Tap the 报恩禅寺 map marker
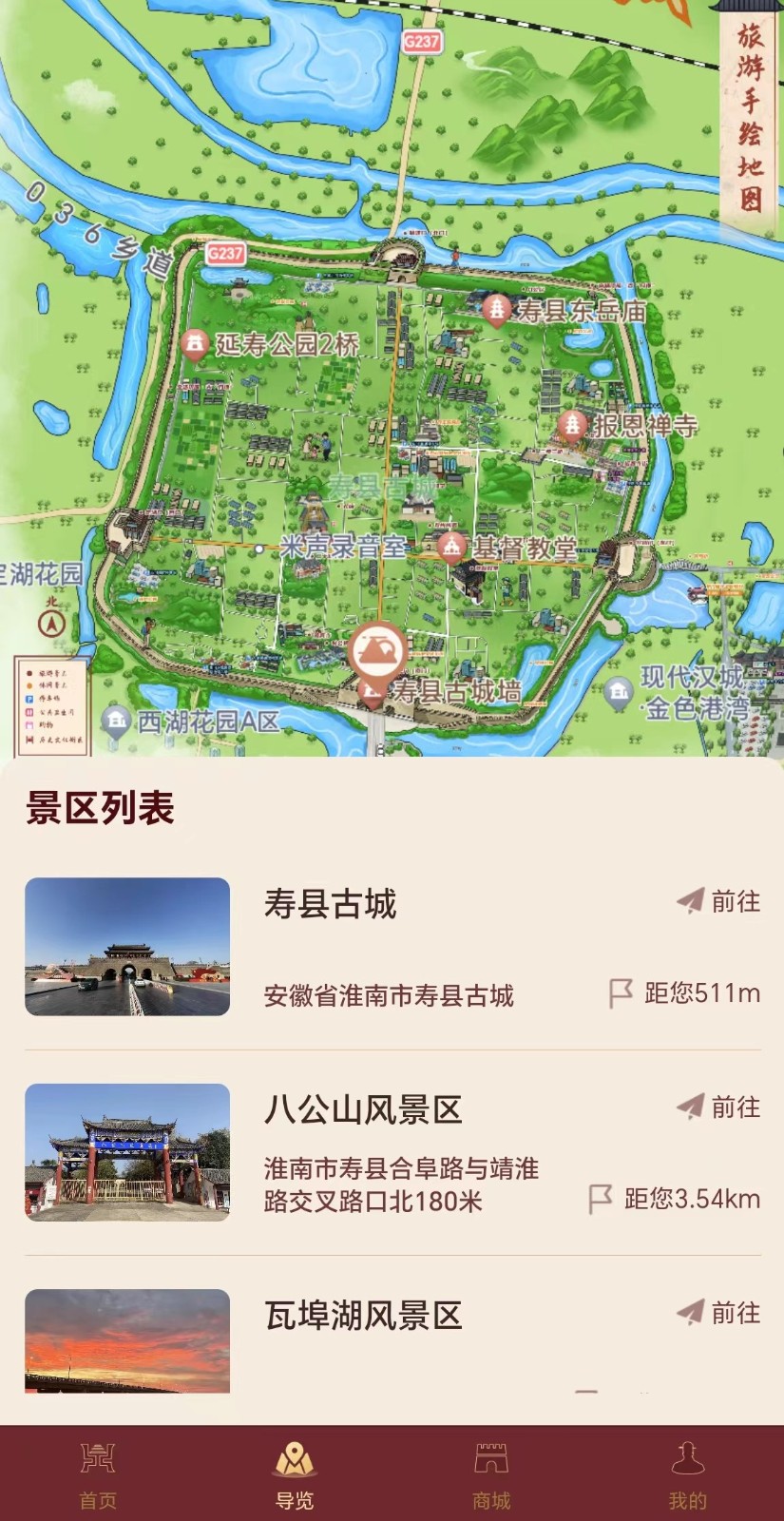The height and width of the screenshot is (1521, 784). 571,424
